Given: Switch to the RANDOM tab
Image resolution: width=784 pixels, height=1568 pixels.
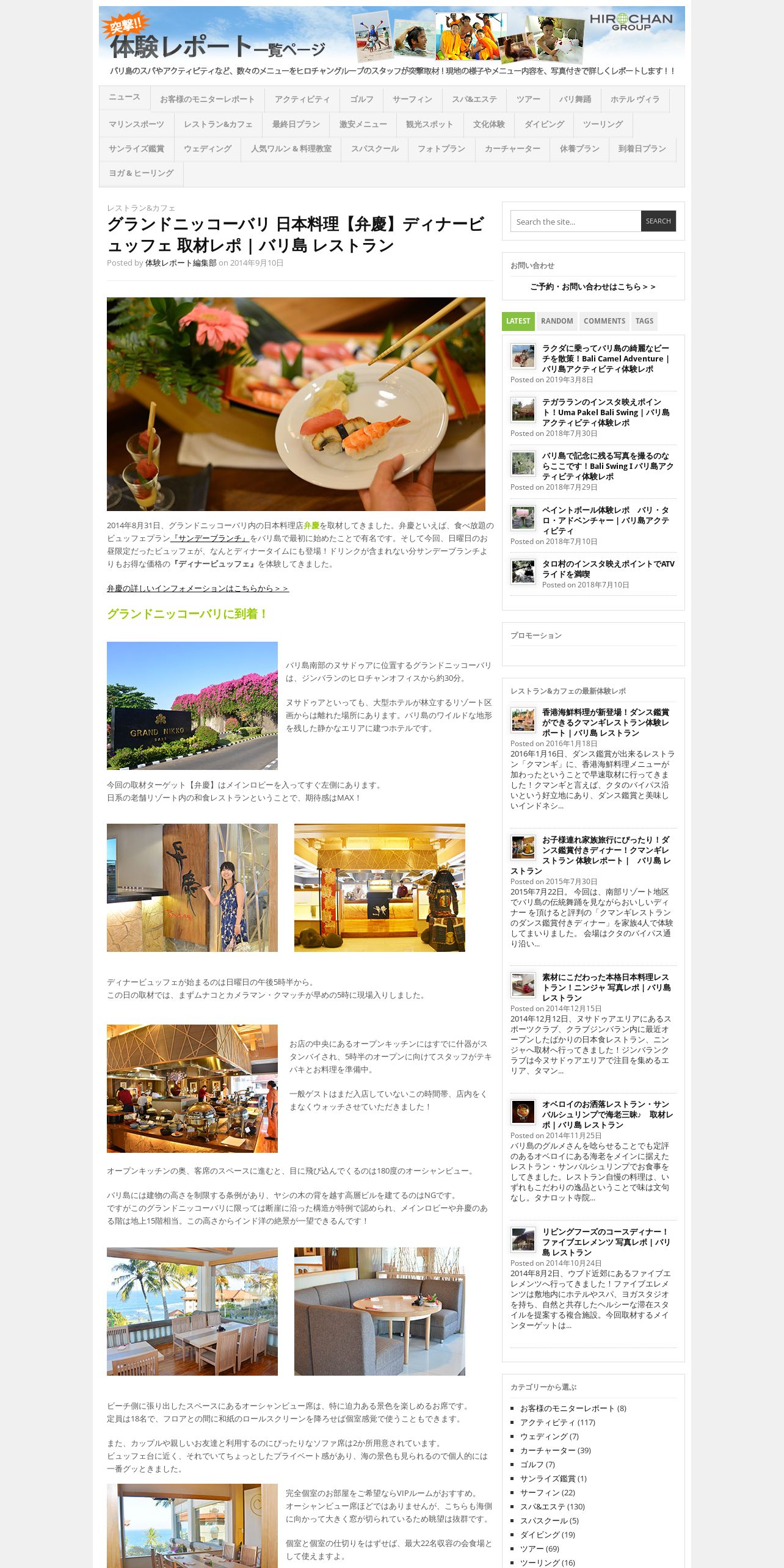Looking at the screenshot, I should coord(556,321).
